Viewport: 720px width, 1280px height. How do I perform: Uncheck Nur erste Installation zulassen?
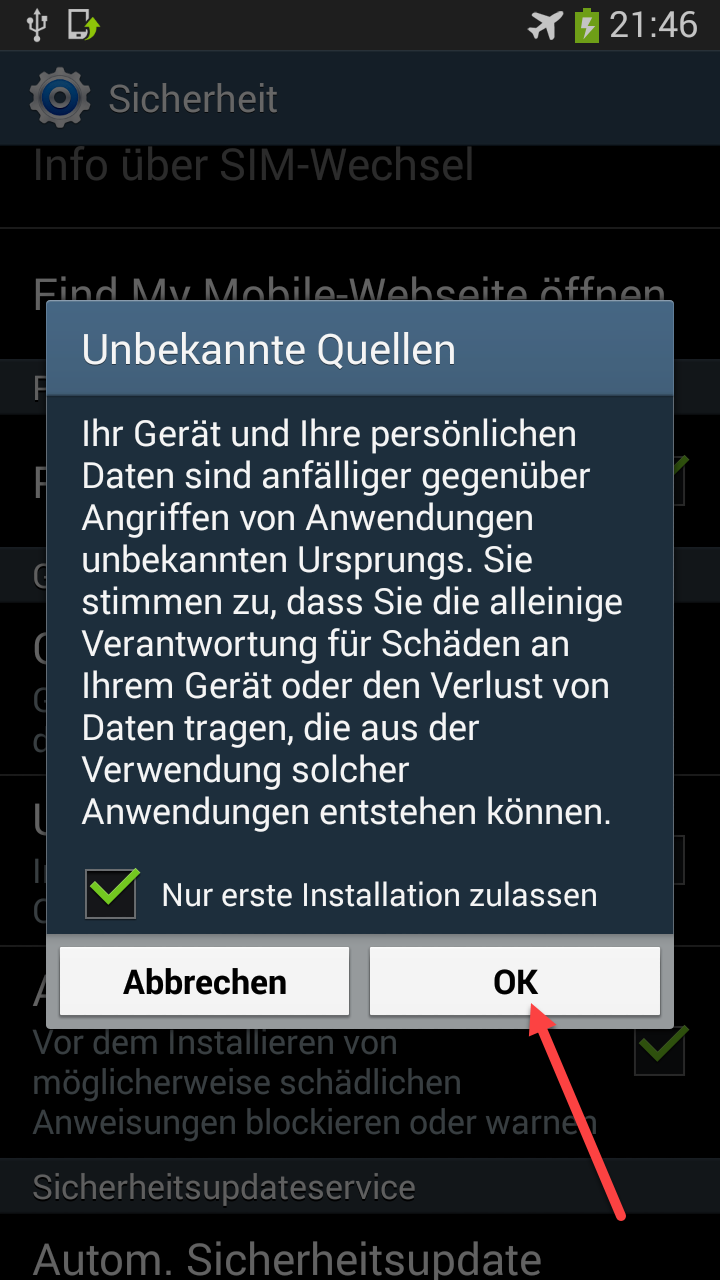112,893
